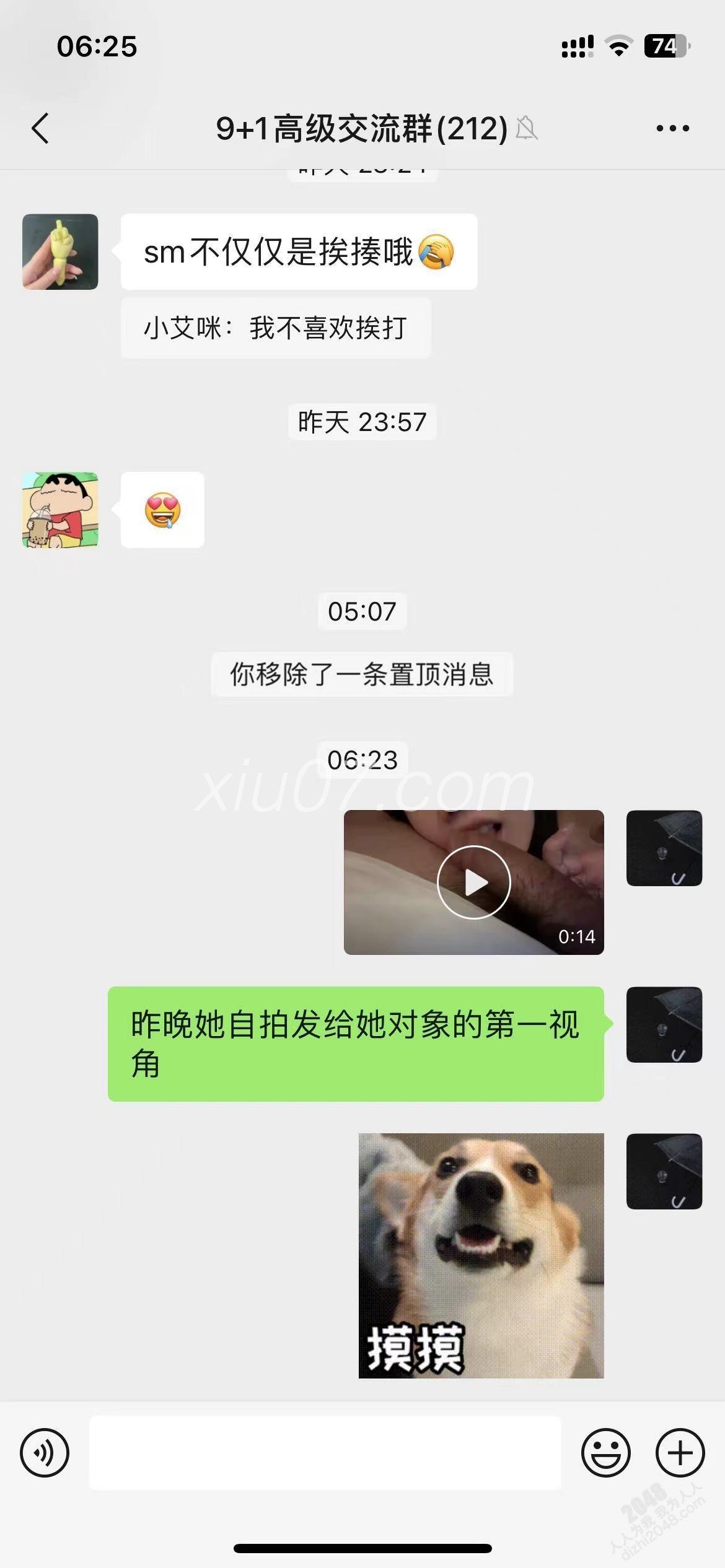Open the Crayon Shin-chan avatar profile

point(60,510)
